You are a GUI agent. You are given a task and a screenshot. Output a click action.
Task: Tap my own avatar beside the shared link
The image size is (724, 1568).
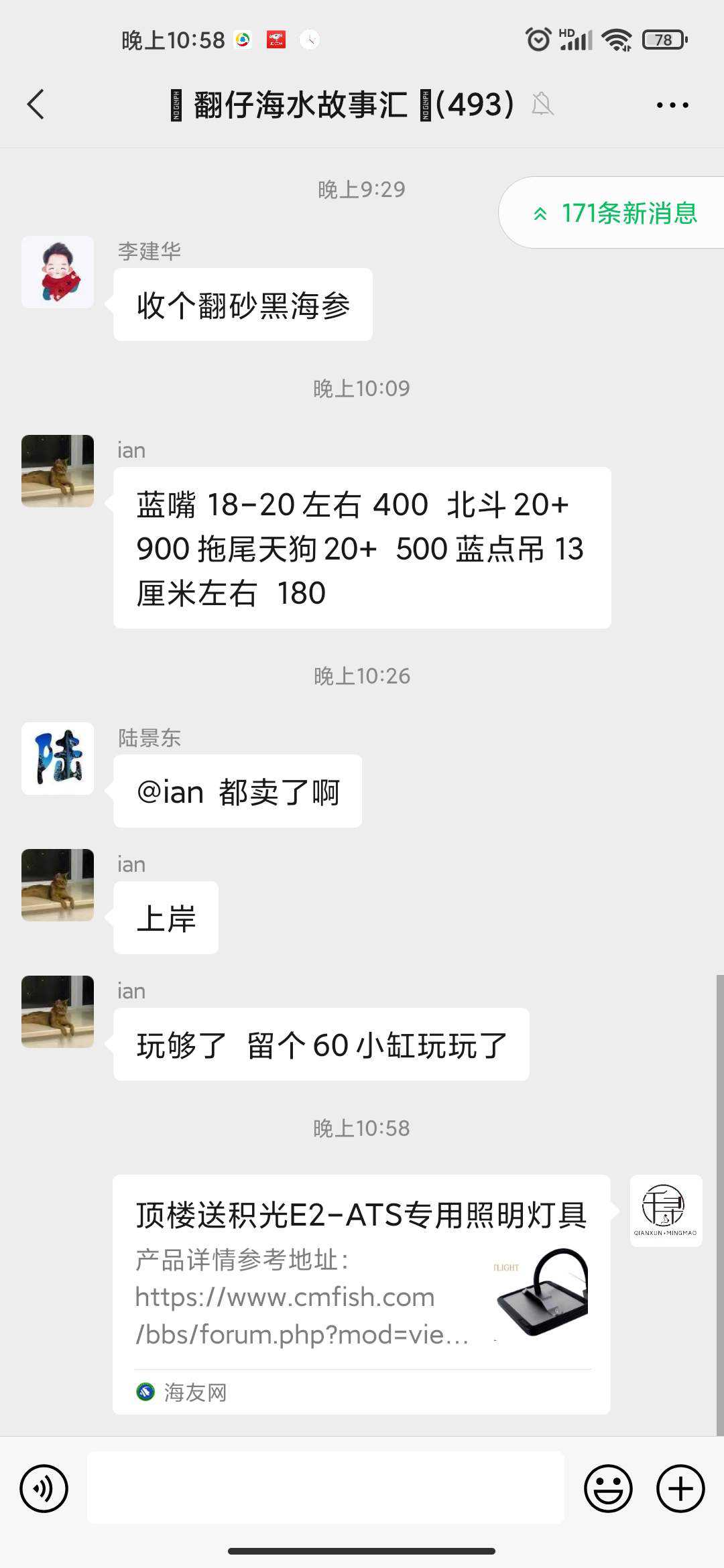point(666,1211)
